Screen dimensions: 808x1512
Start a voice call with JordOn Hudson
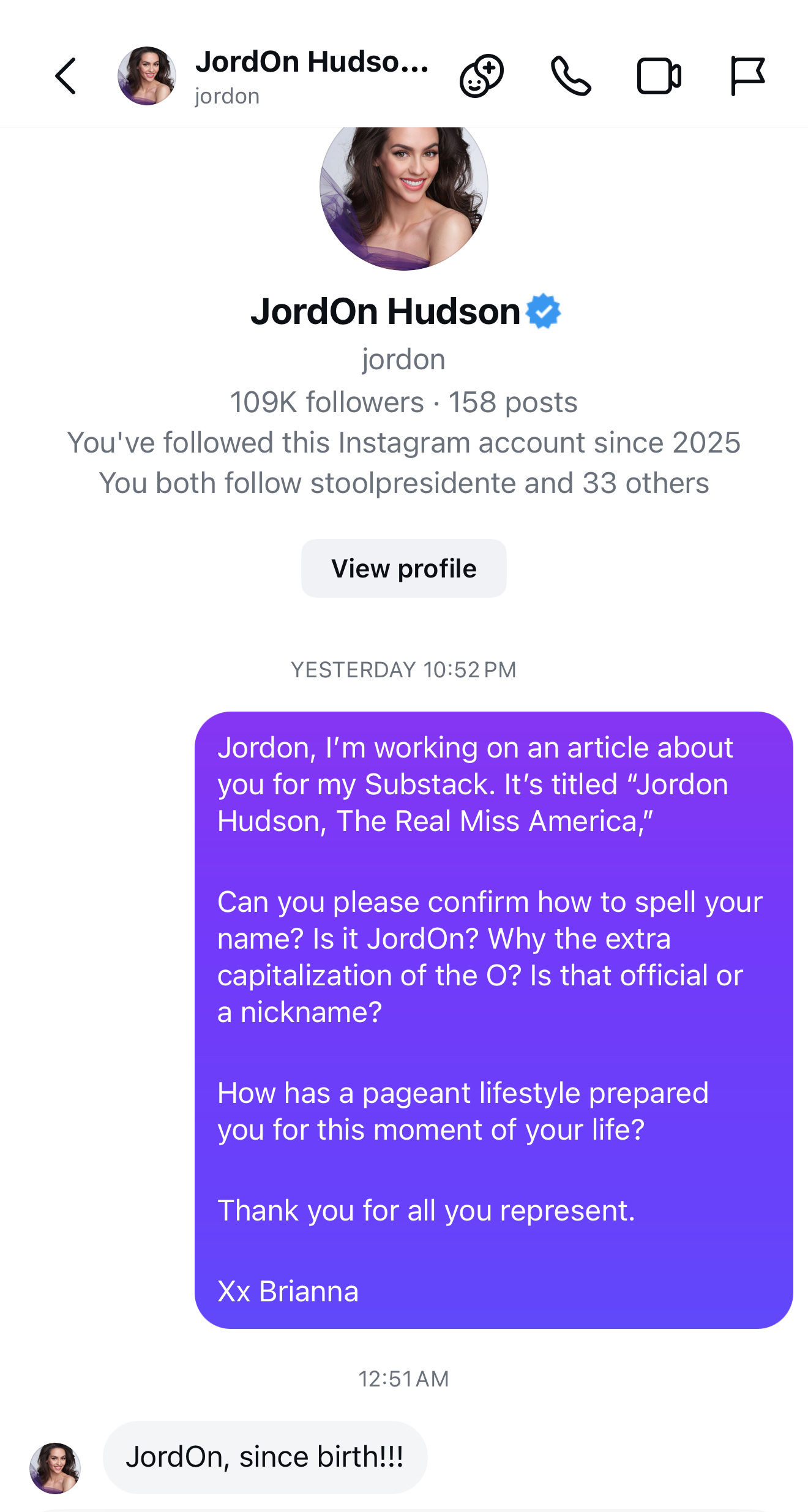click(x=571, y=76)
